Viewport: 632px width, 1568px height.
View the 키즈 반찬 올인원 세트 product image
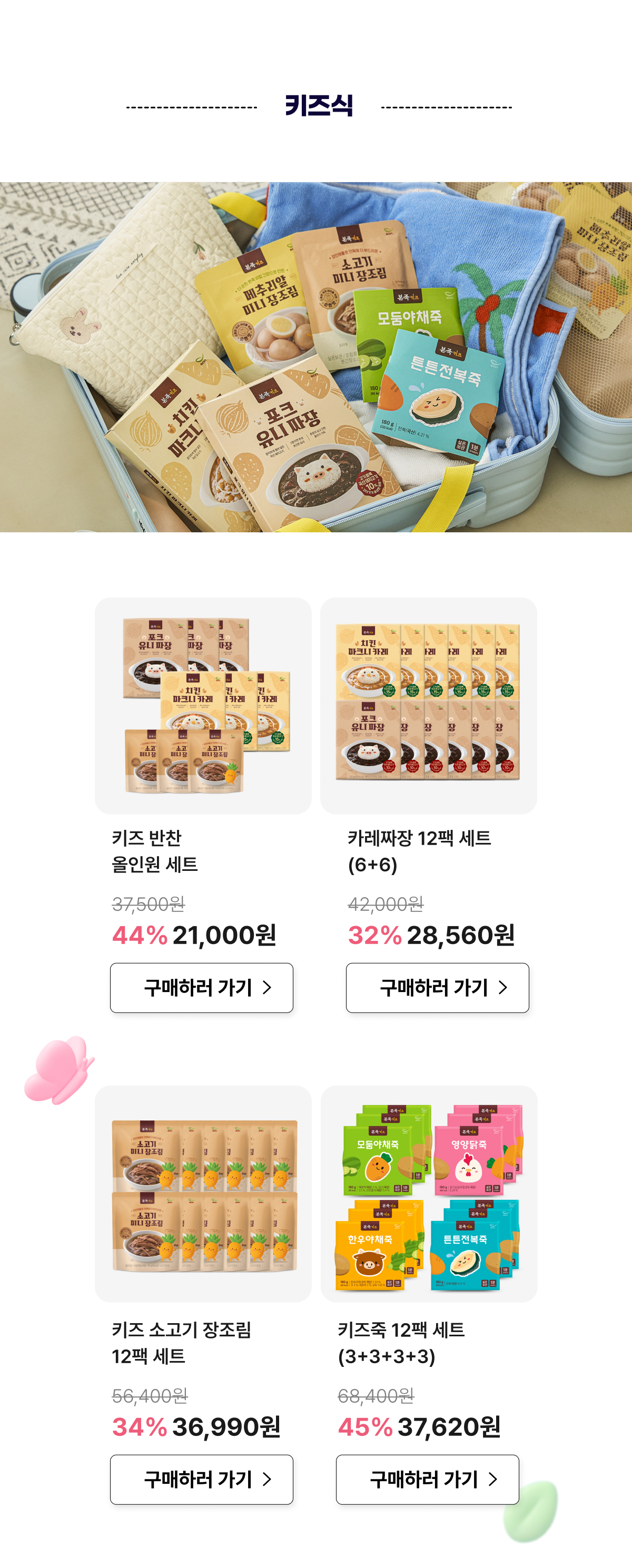tap(203, 706)
